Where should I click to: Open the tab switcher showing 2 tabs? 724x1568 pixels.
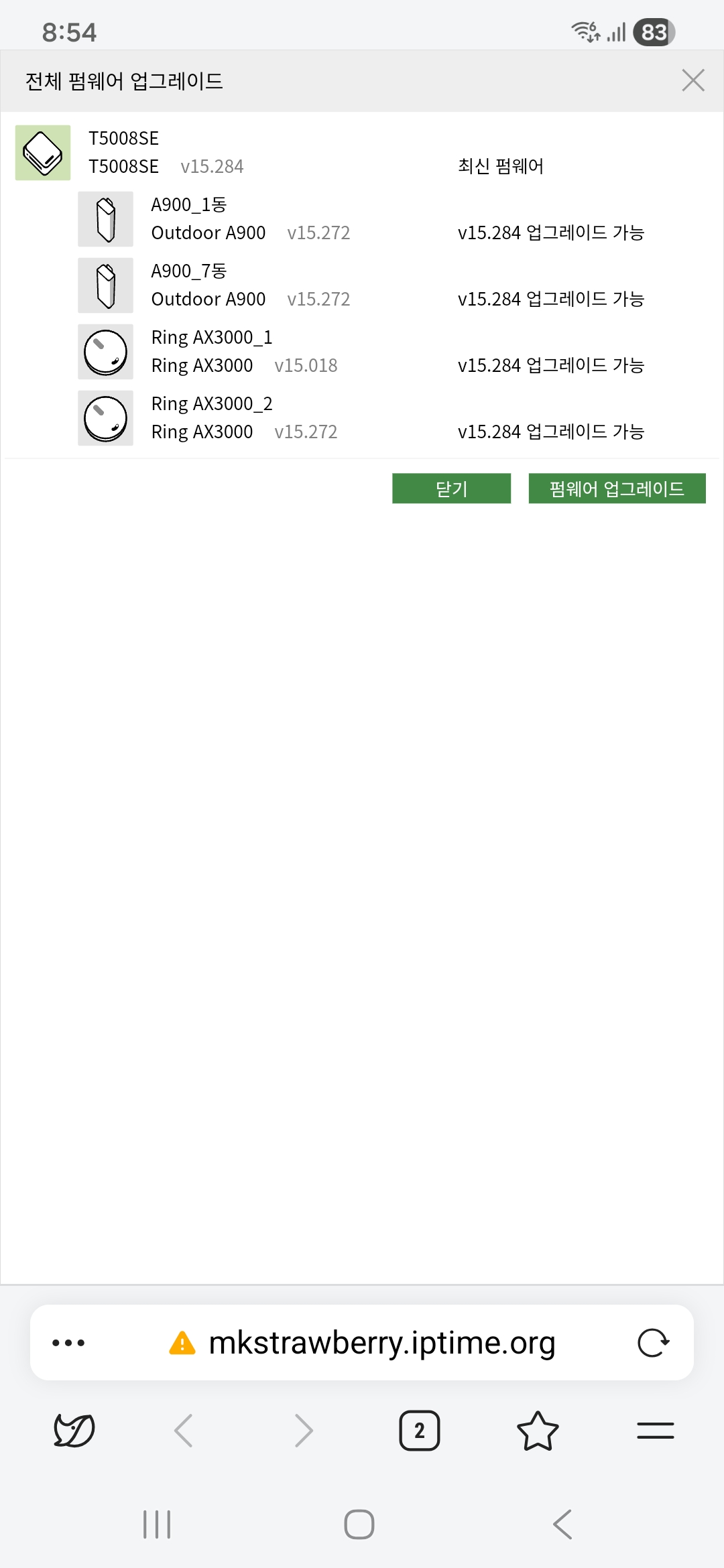[420, 1431]
